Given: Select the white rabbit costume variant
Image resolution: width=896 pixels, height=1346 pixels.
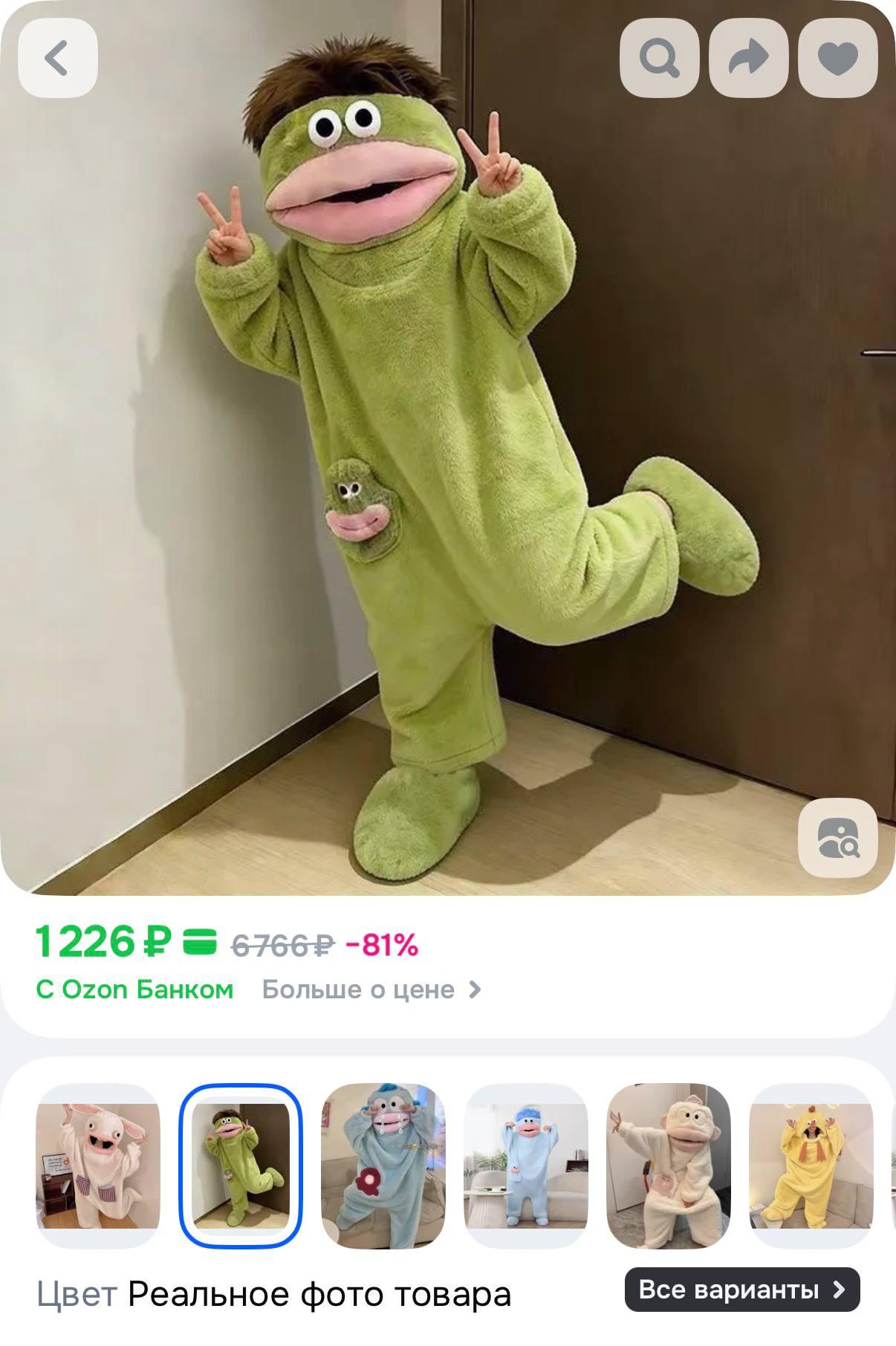Looking at the screenshot, I should [98, 1165].
